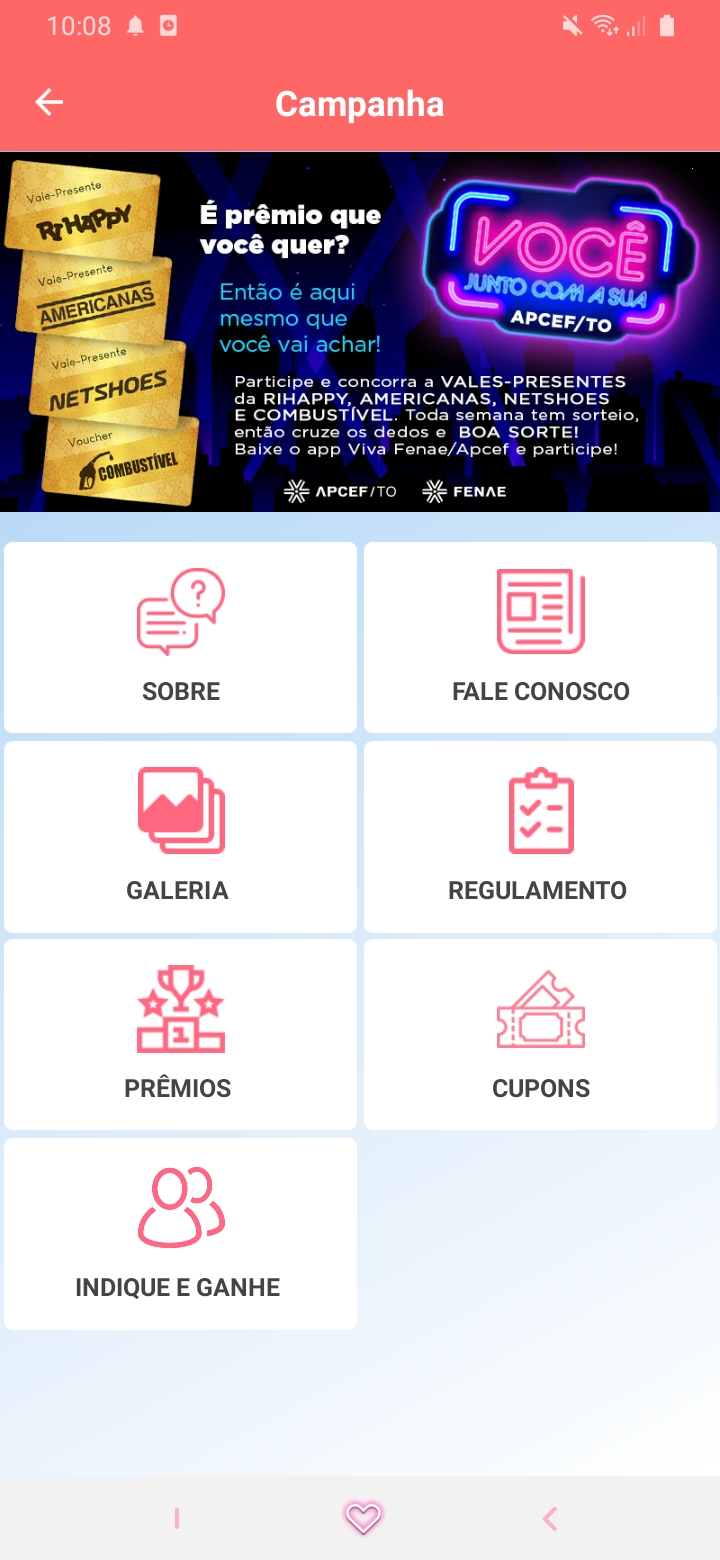Tap the campaign banner at top
Image resolution: width=720 pixels, height=1560 pixels.
pyautogui.click(x=360, y=331)
